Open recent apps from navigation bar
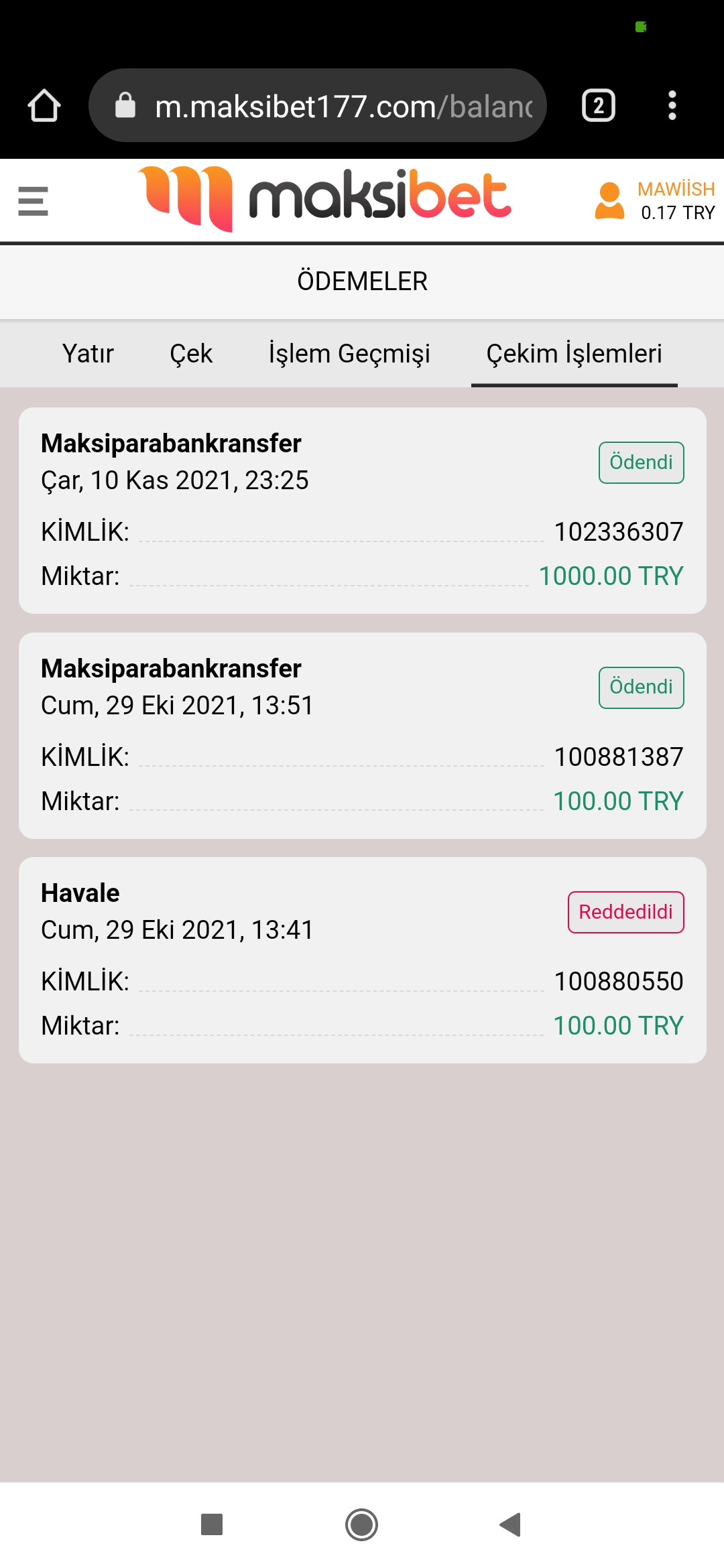The width and height of the screenshot is (724, 1568). pos(212,1524)
